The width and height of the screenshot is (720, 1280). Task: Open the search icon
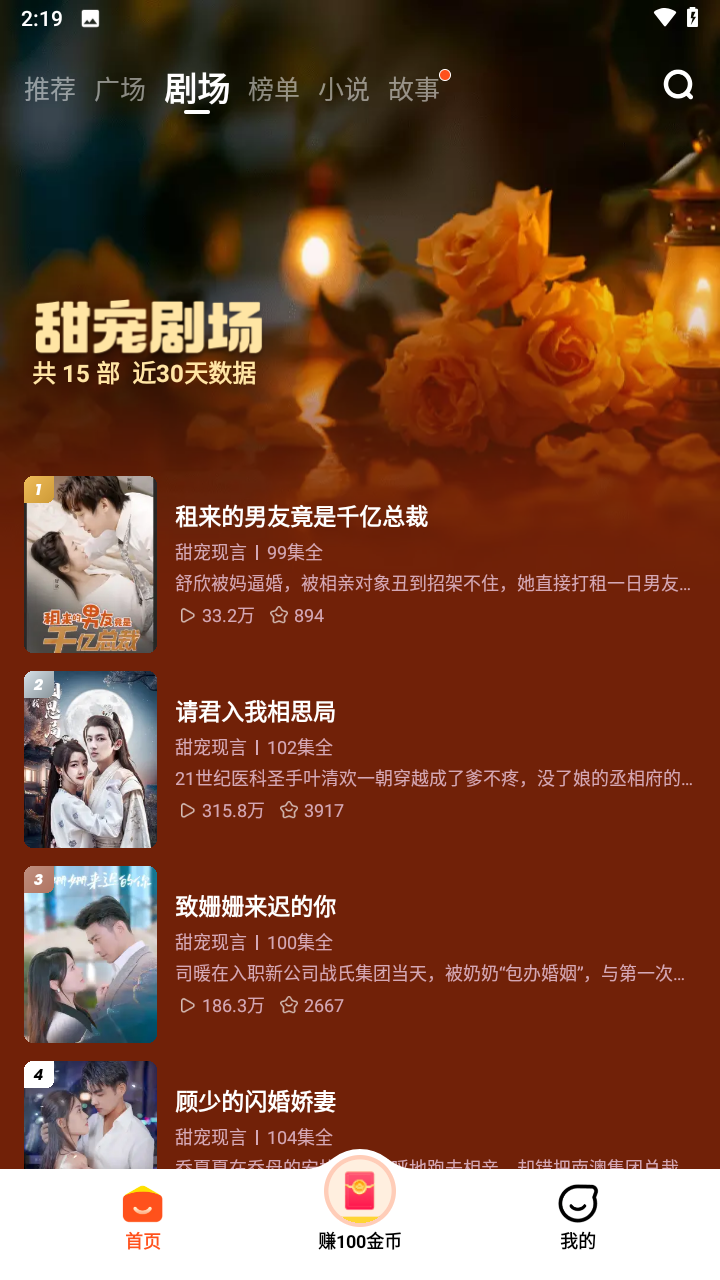pyautogui.click(x=678, y=86)
